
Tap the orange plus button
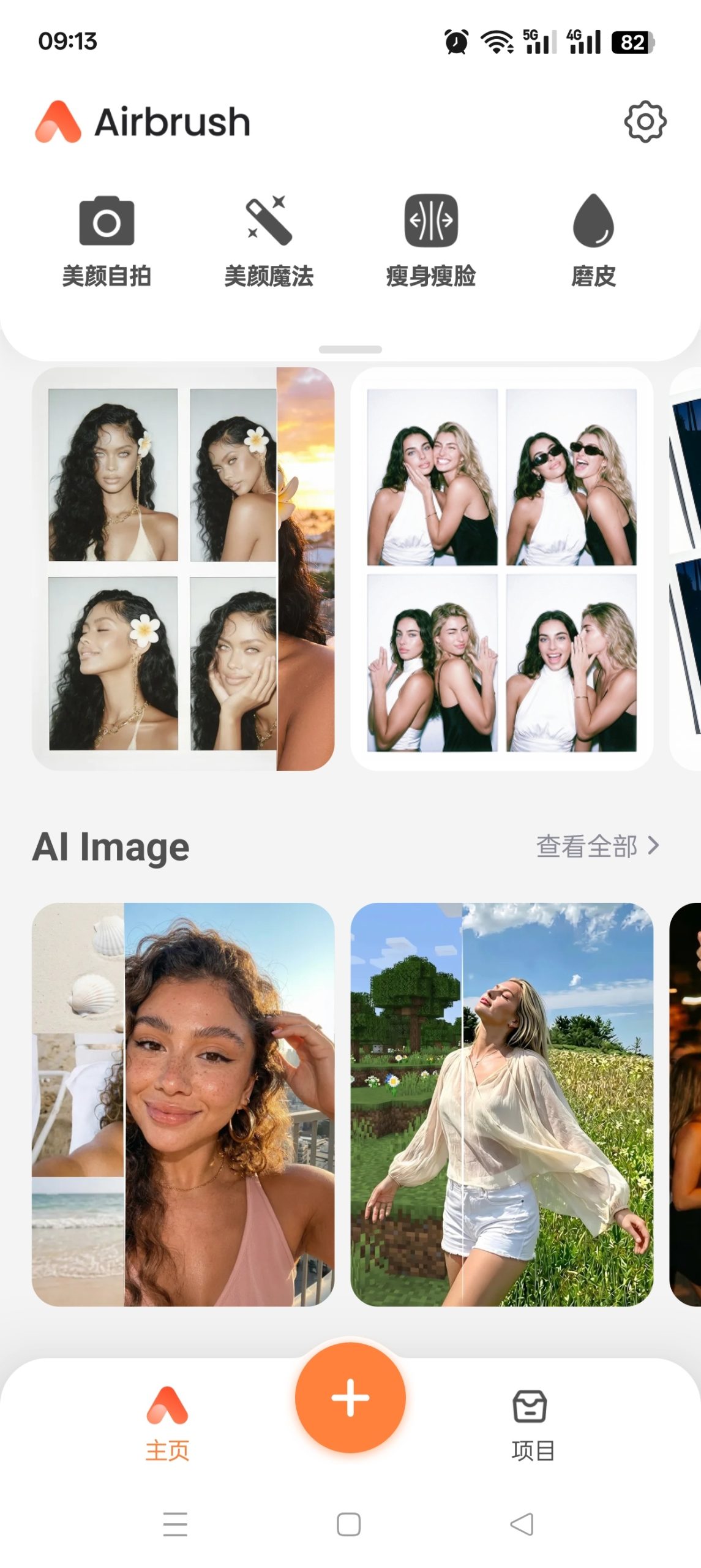click(x=350, y=1398)
